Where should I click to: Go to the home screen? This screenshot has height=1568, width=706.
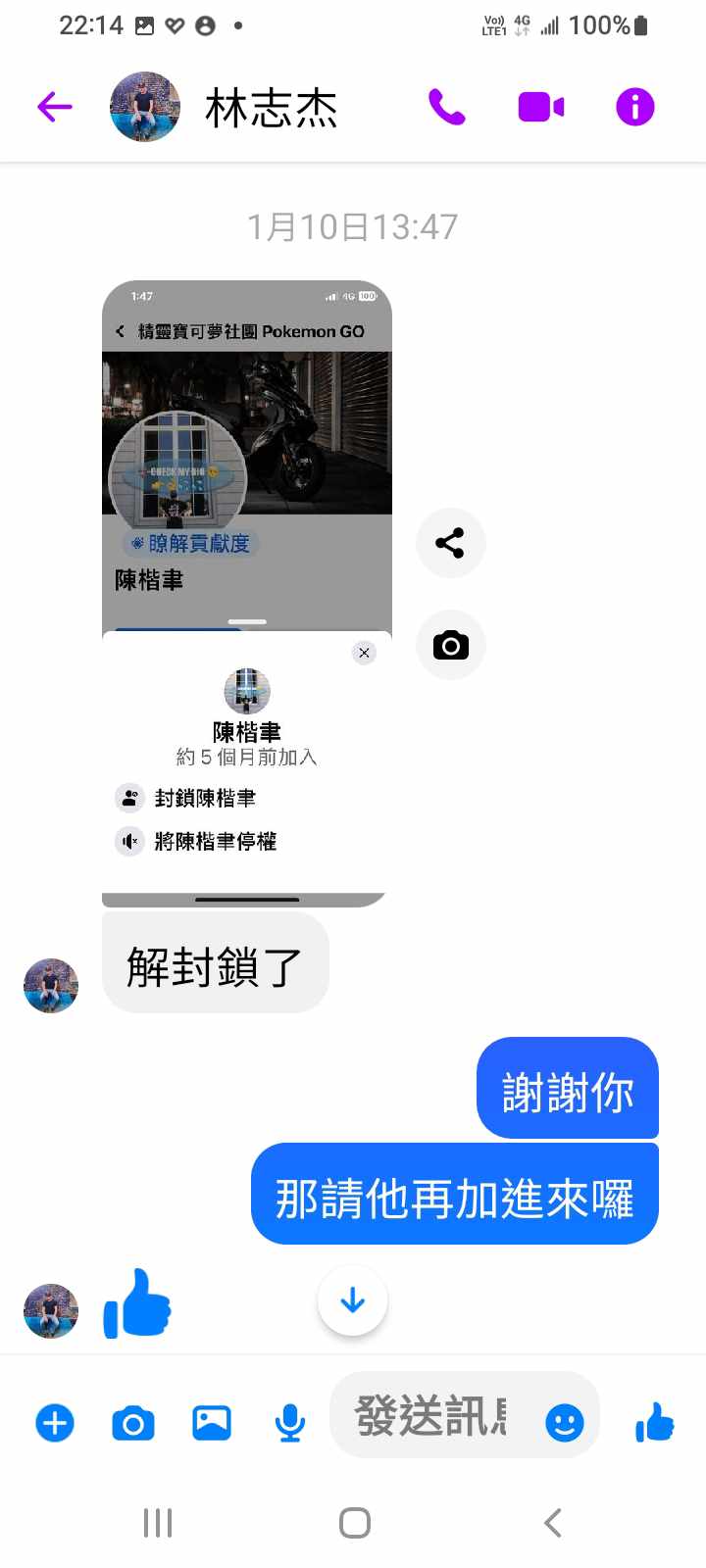(354, 1522)
